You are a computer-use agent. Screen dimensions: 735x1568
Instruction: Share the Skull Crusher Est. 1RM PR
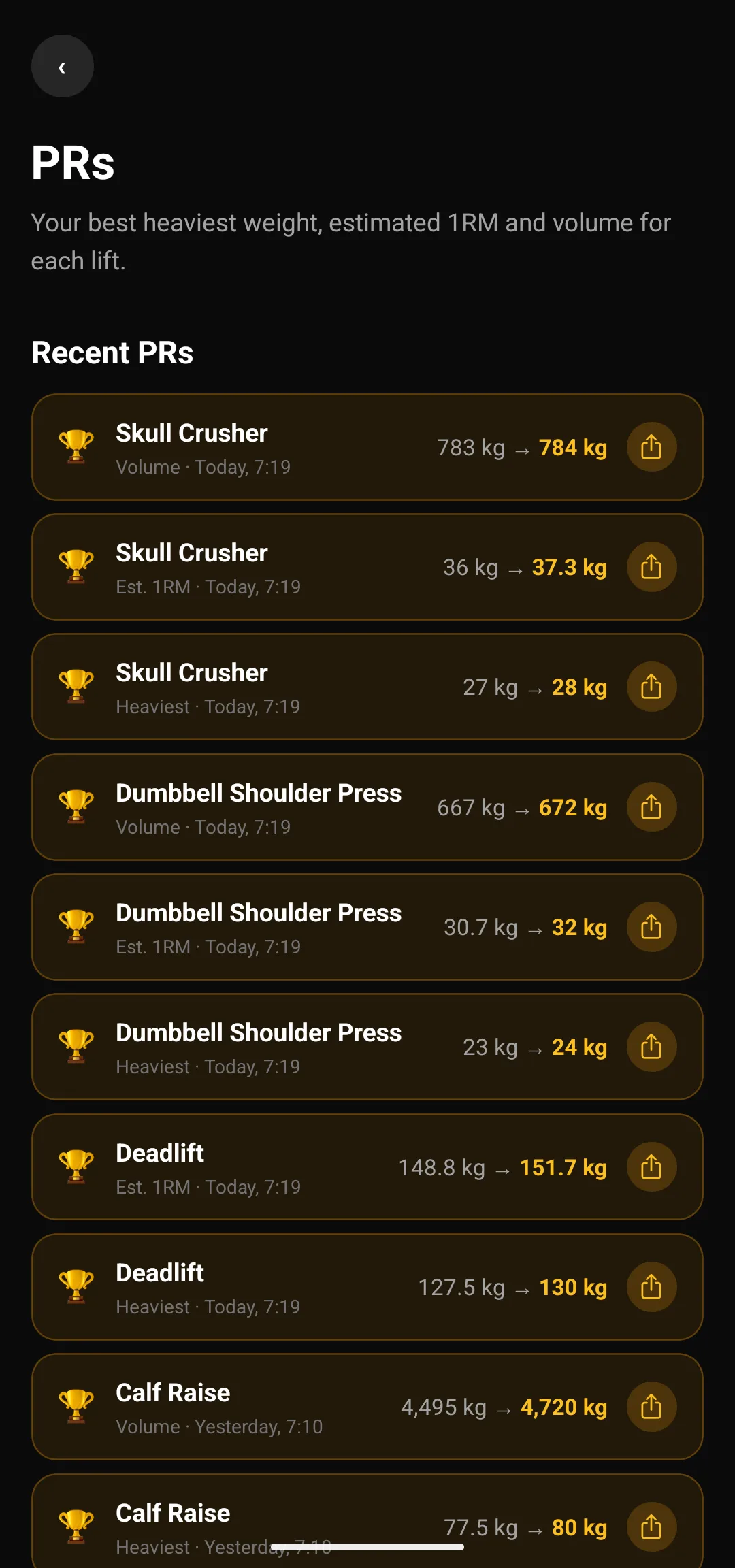pyautogui.click(x=651, y=567)
